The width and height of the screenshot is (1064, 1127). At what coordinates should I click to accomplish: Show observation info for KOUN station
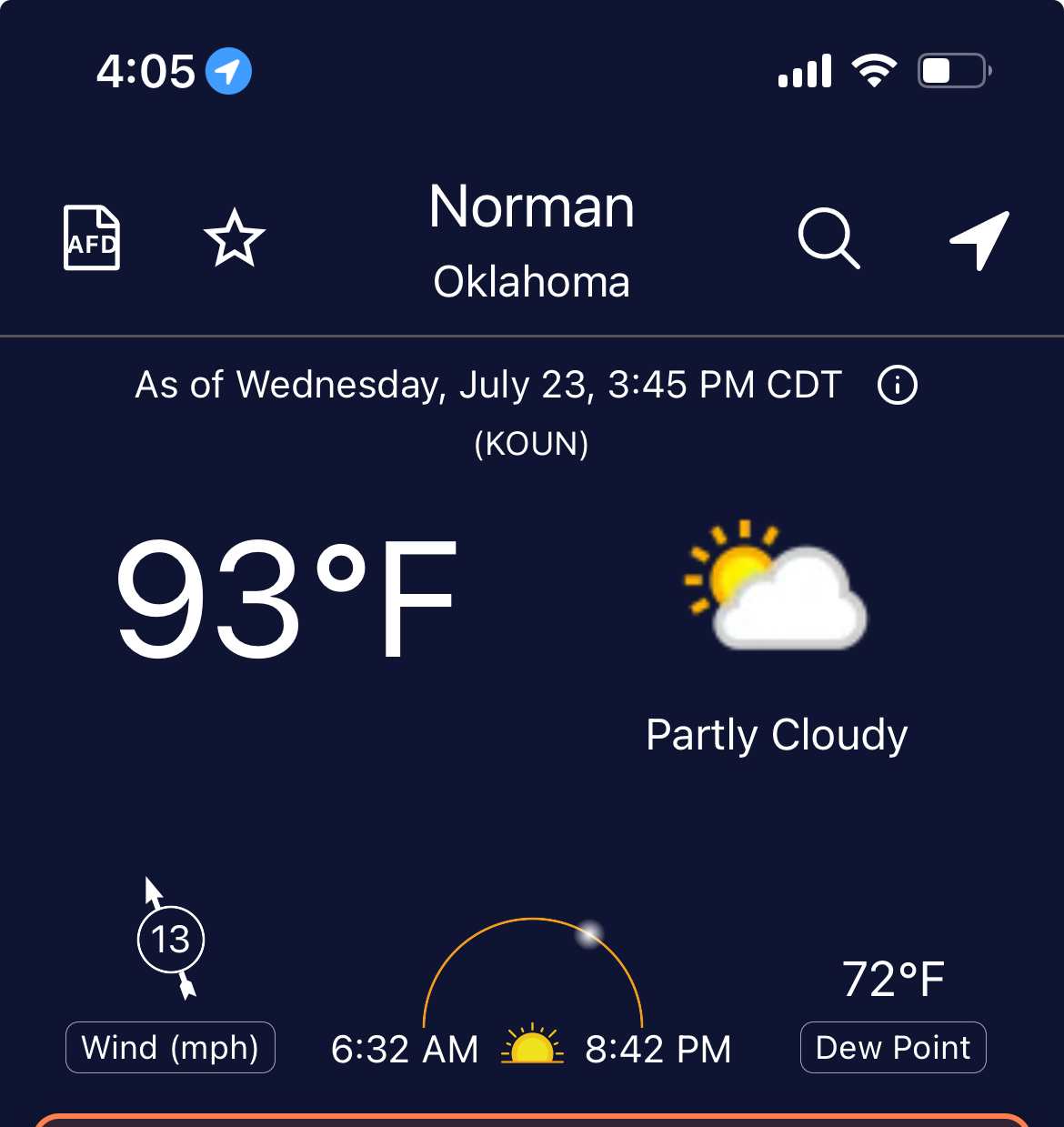(898, 385)
